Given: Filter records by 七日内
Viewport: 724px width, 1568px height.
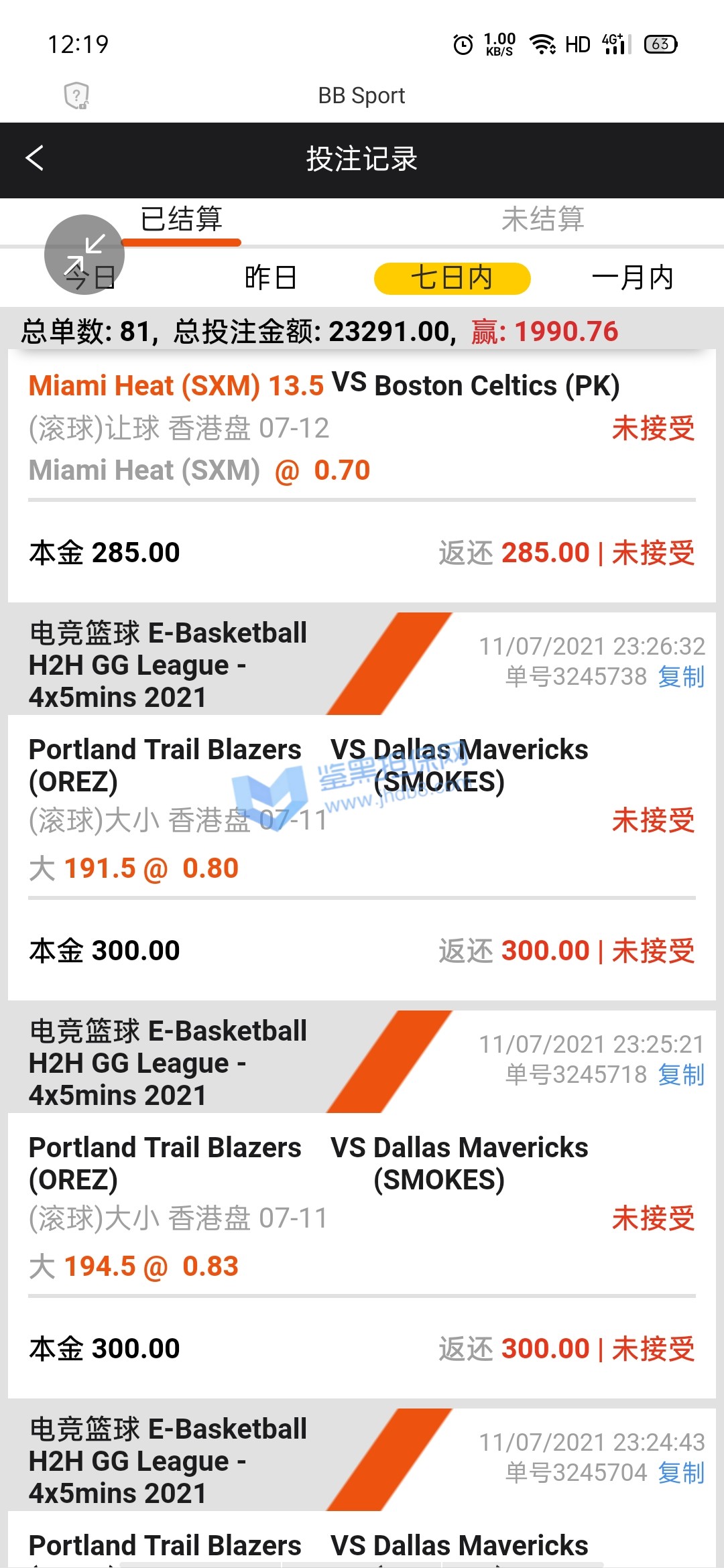Looking at the screenshot, I should 452,278.
